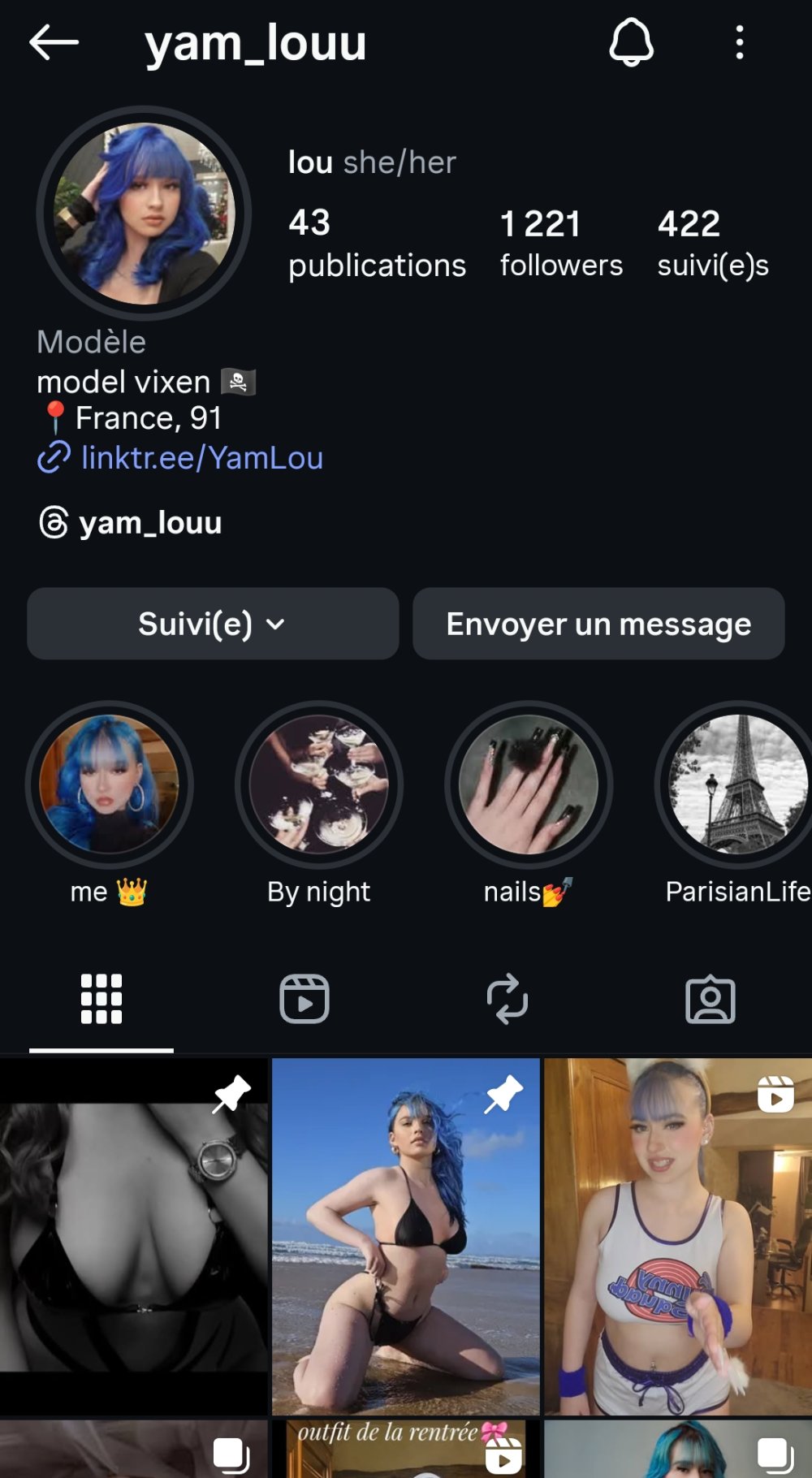Screen dimensions: 812x1478
Task: Switch to the posts grid tab
Action: click(x=101, y=999)
